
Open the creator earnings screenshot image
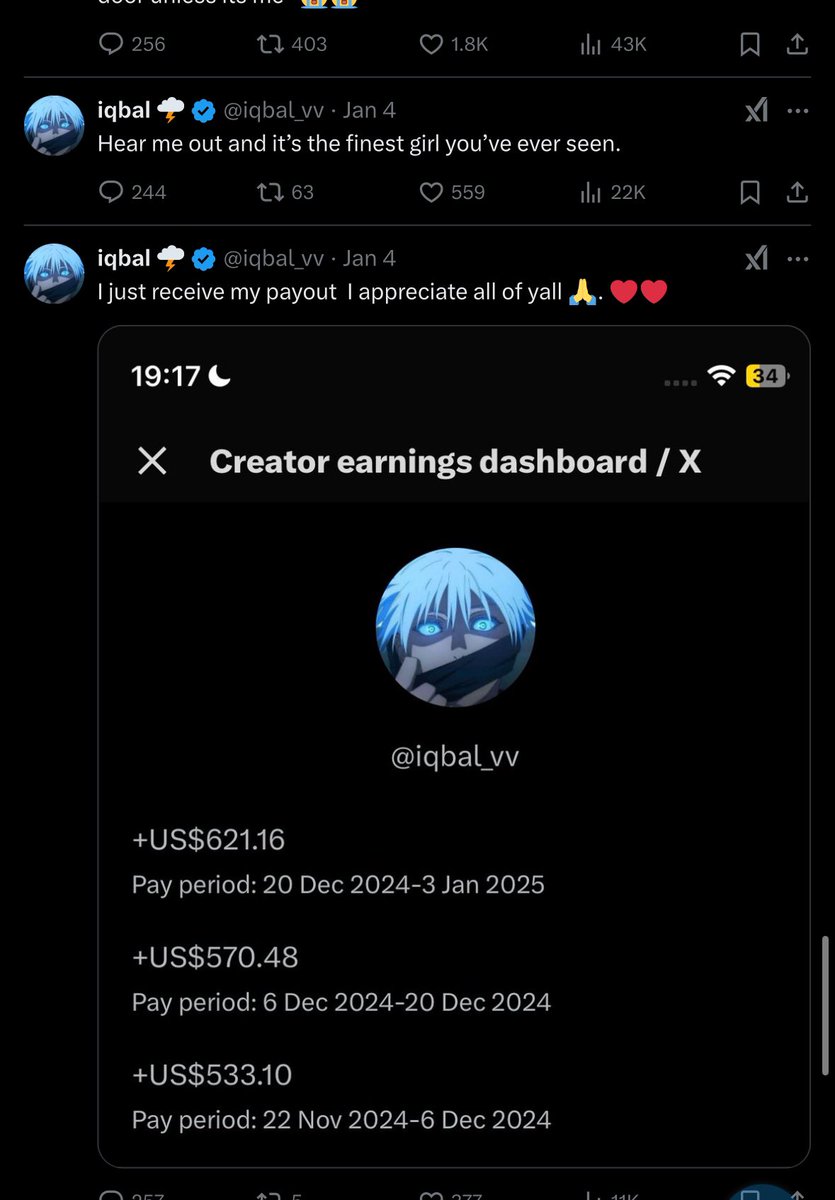[x=454, y=745]
